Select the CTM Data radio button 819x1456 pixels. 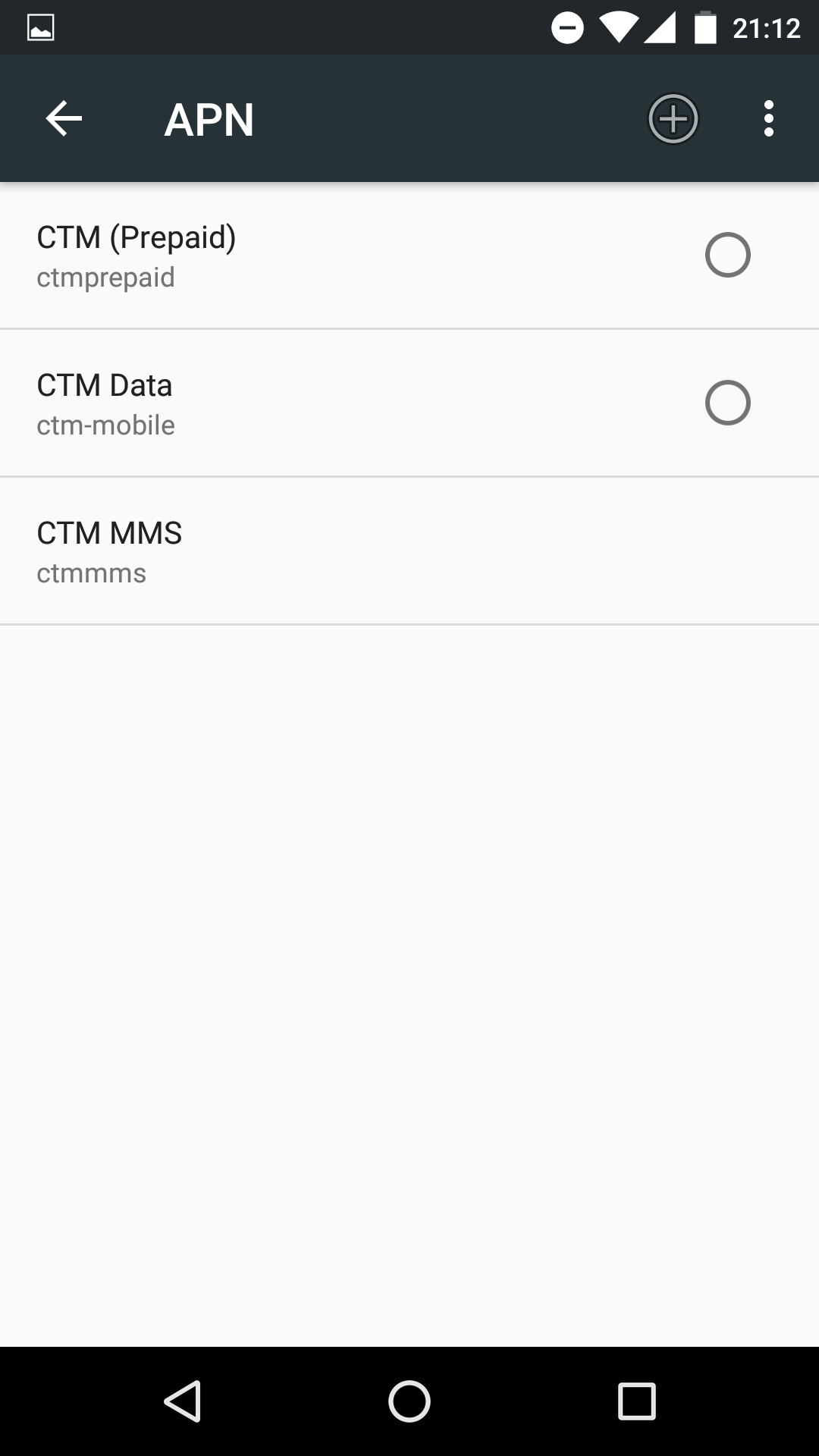pyautogui.click(x=727, y=403)
